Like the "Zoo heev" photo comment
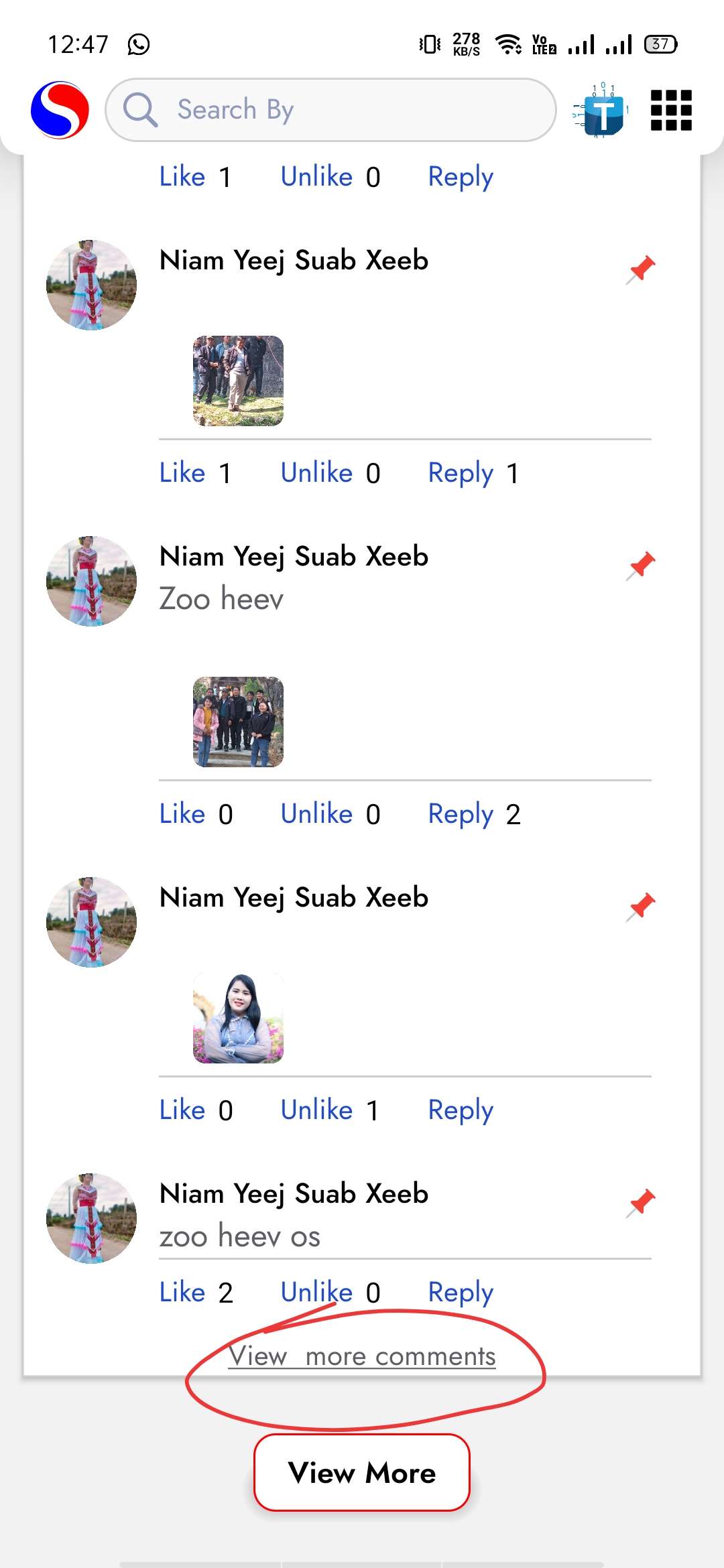The height and width of the screenshot is (1568, 724). (x=182, y=814)
